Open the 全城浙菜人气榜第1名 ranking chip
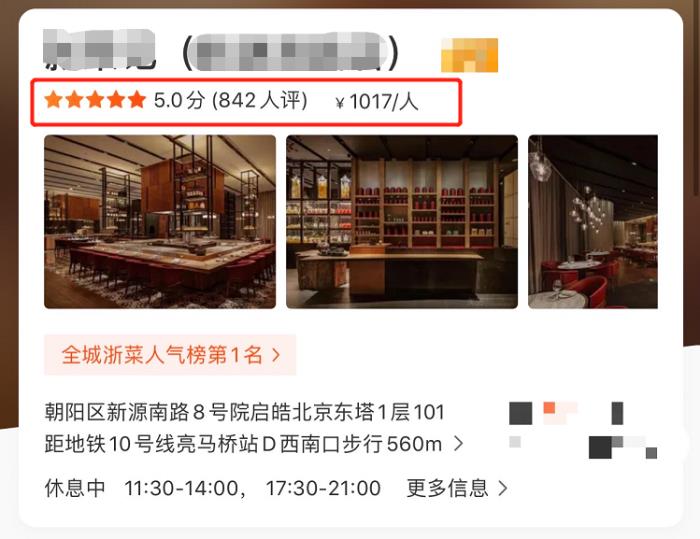Viewport: 700px width, 539px height. (170, 355)
